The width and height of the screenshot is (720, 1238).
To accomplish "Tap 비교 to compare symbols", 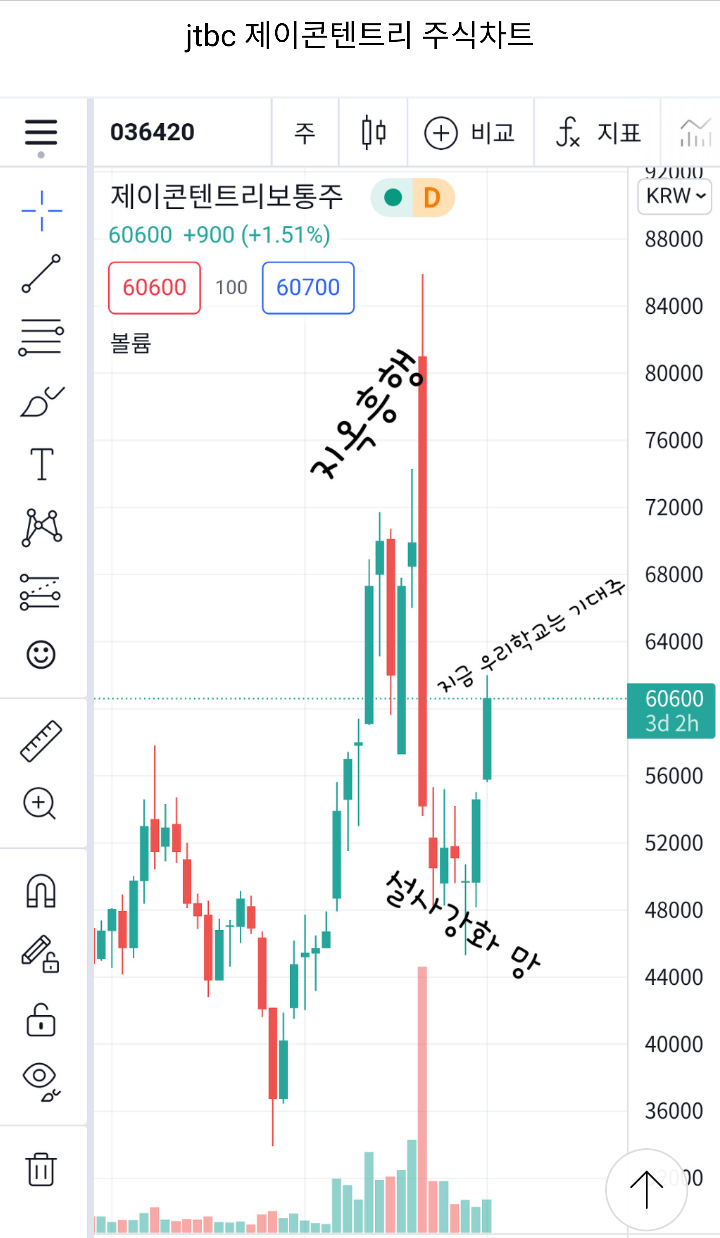I will [470, 132].
